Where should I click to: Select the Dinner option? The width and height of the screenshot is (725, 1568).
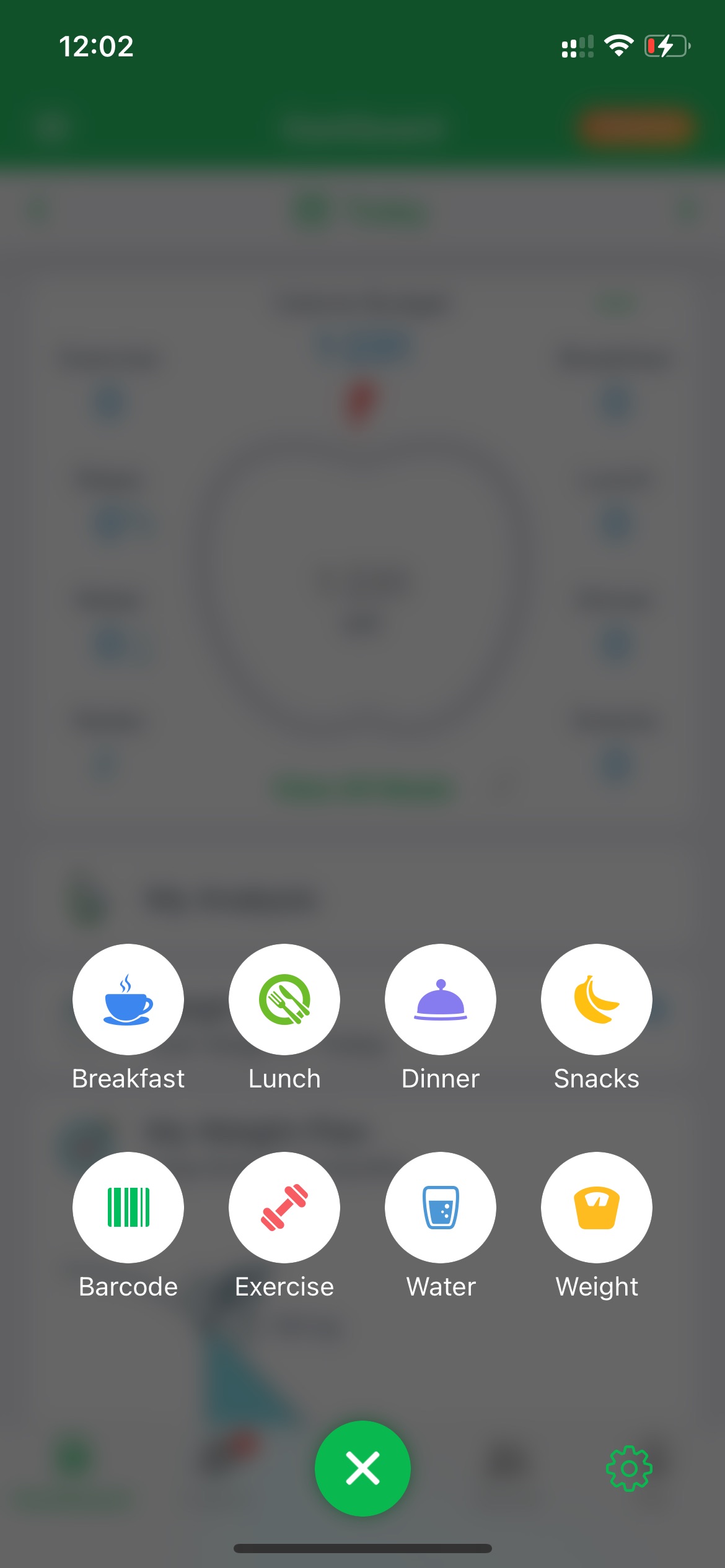pos(441,999)
